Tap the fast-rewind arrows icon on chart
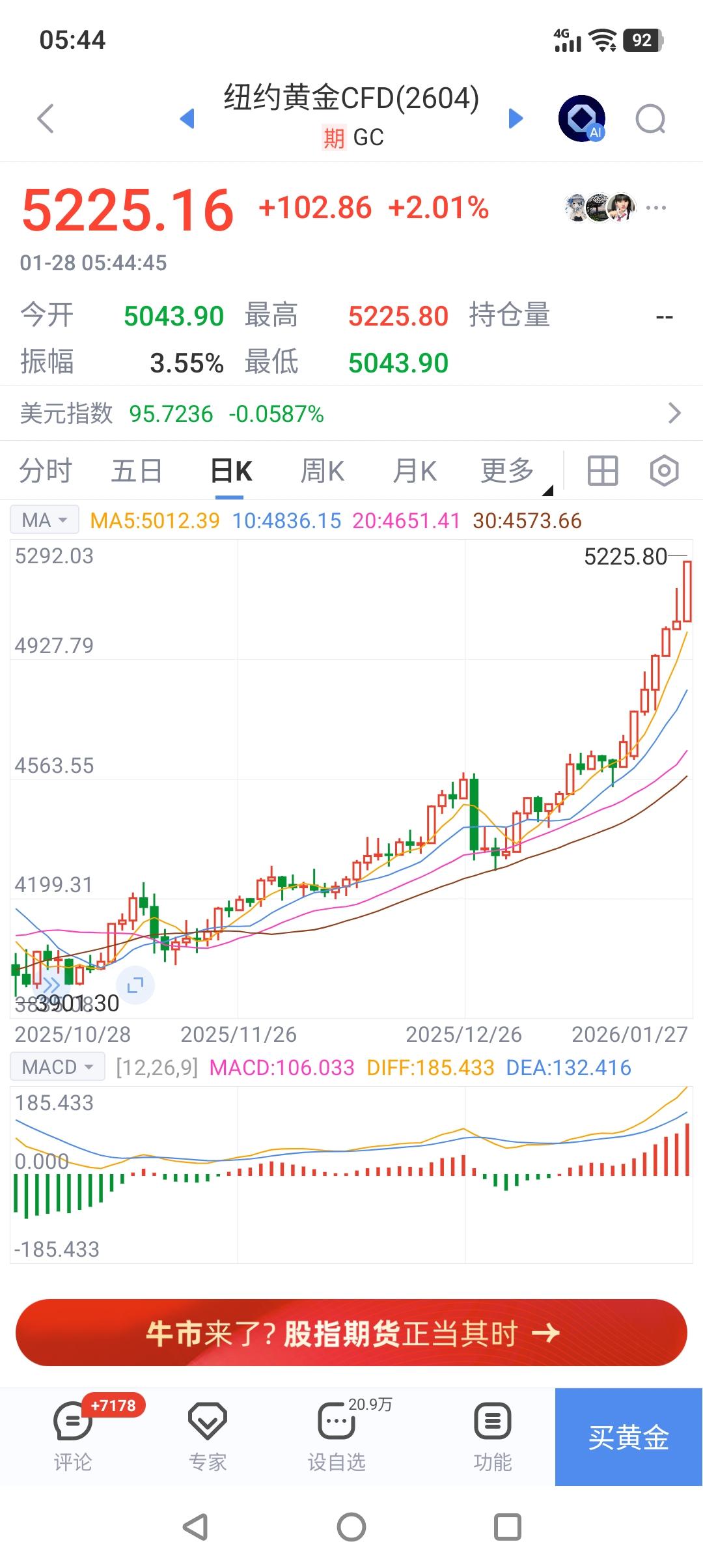The width and height of the screenshot is (703, 1568). 52,986
